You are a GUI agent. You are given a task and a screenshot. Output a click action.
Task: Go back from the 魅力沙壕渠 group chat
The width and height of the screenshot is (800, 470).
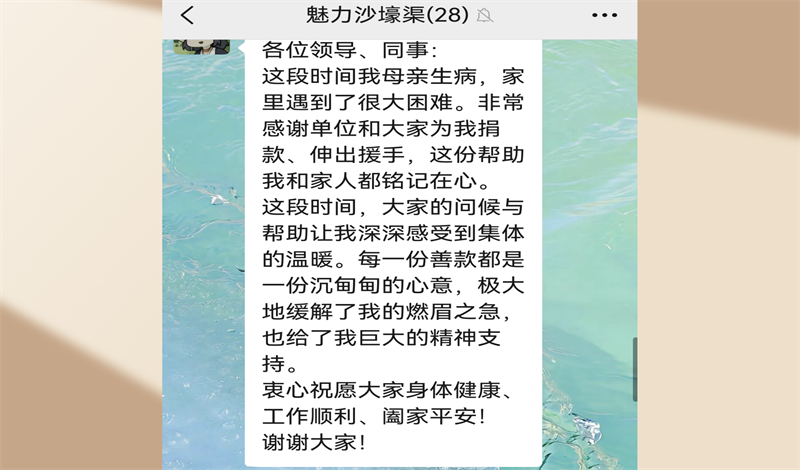[188, 15]
